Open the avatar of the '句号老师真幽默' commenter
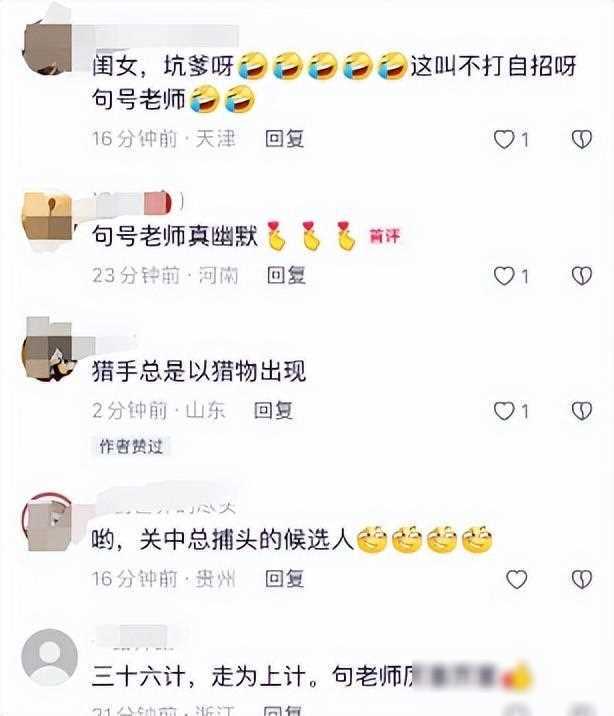614x716 pixels. coord(48,217)
